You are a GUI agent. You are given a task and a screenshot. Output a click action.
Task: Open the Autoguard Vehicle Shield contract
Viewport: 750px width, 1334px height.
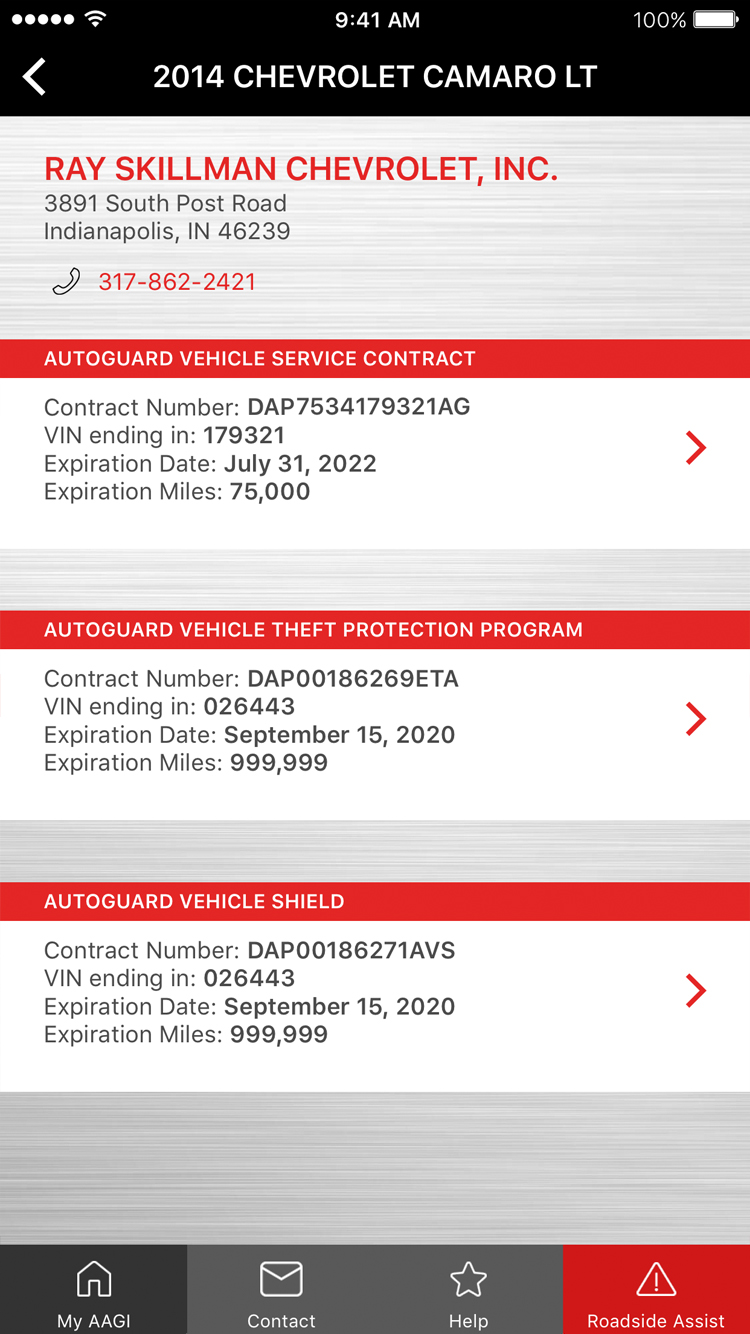pyautogui.click(x=375, y=1006)
